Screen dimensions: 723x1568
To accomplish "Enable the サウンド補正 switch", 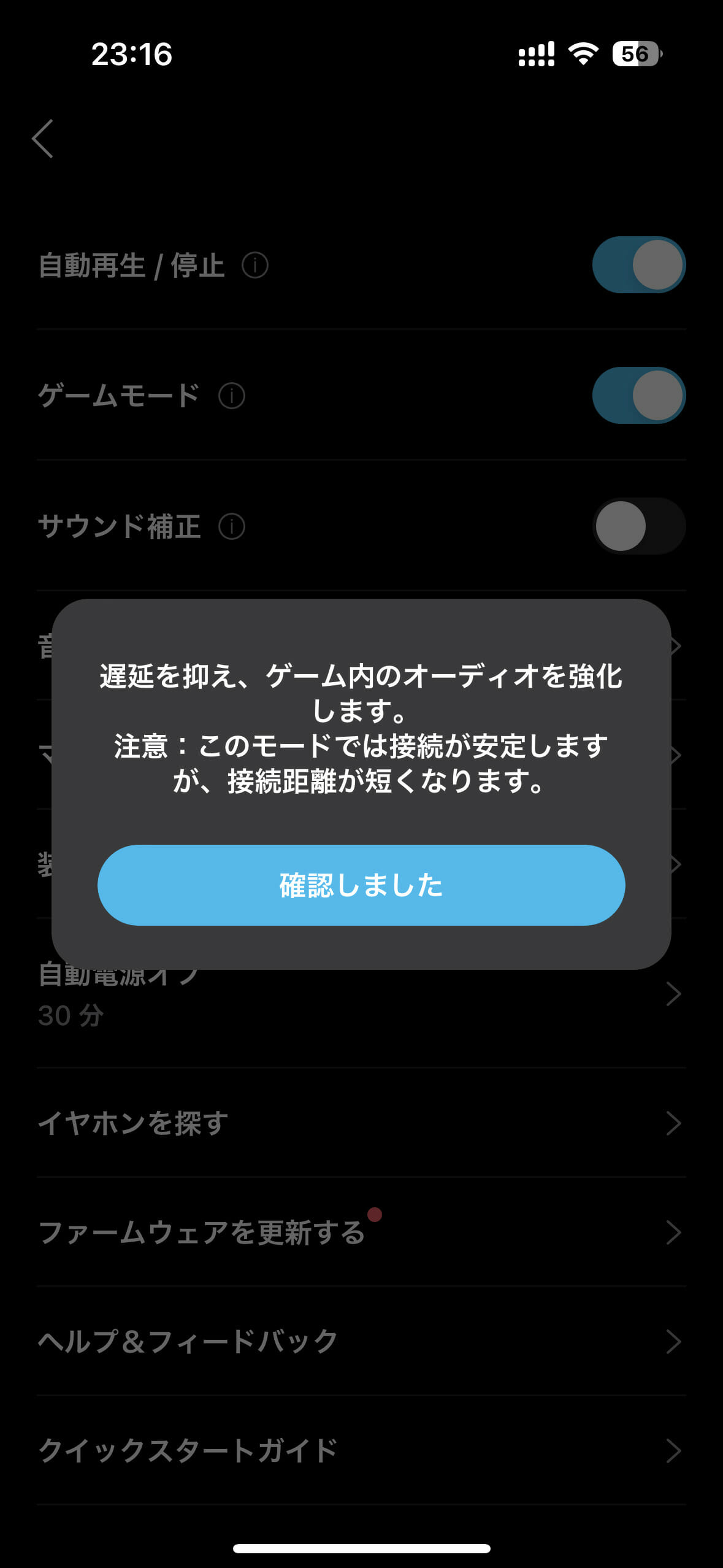I will pyautogui.click(x=638, y=526).
